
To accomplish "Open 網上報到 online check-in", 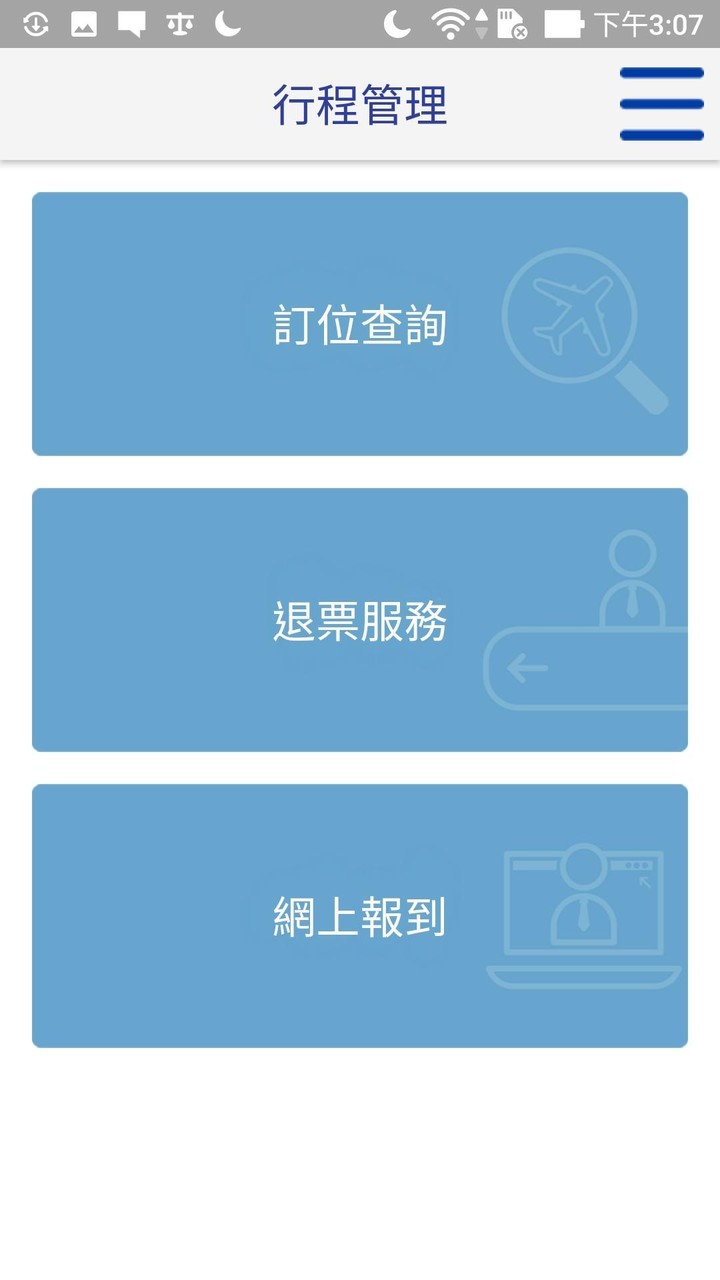I will pyautogui.click(x=360, y=915).
